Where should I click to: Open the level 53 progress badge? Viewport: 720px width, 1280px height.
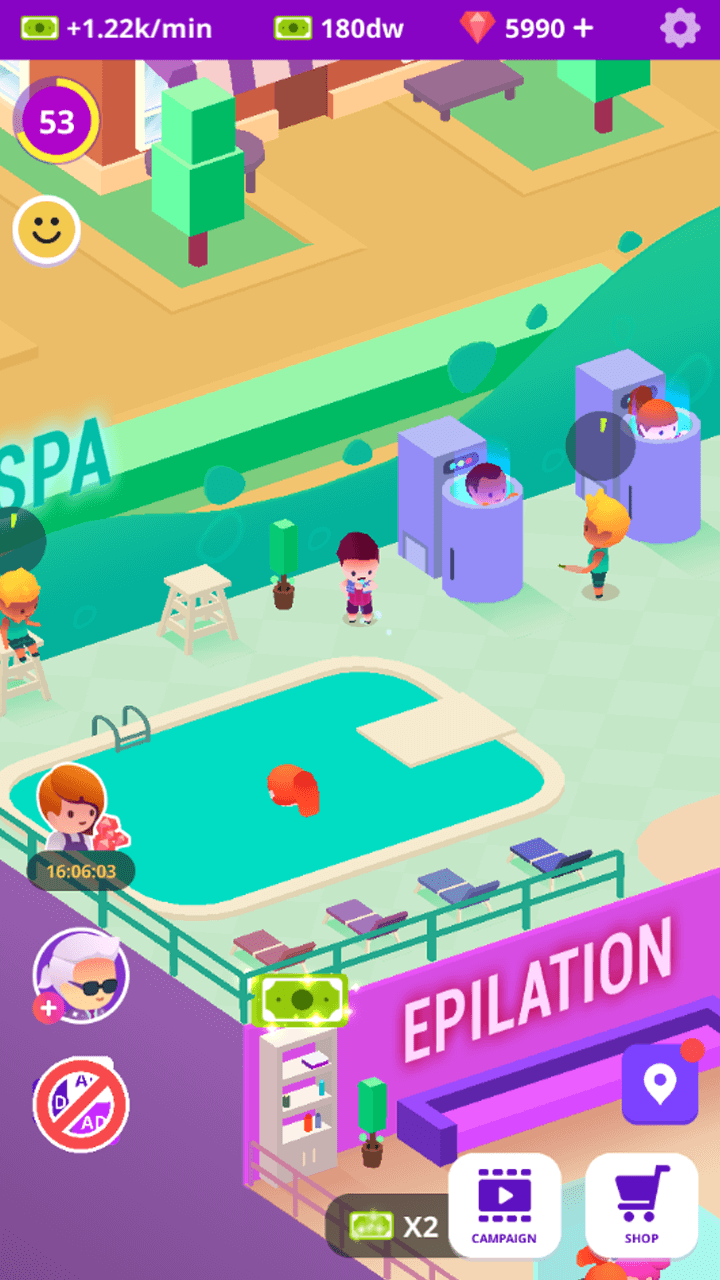pyautogui.click(x=57, y=122)
